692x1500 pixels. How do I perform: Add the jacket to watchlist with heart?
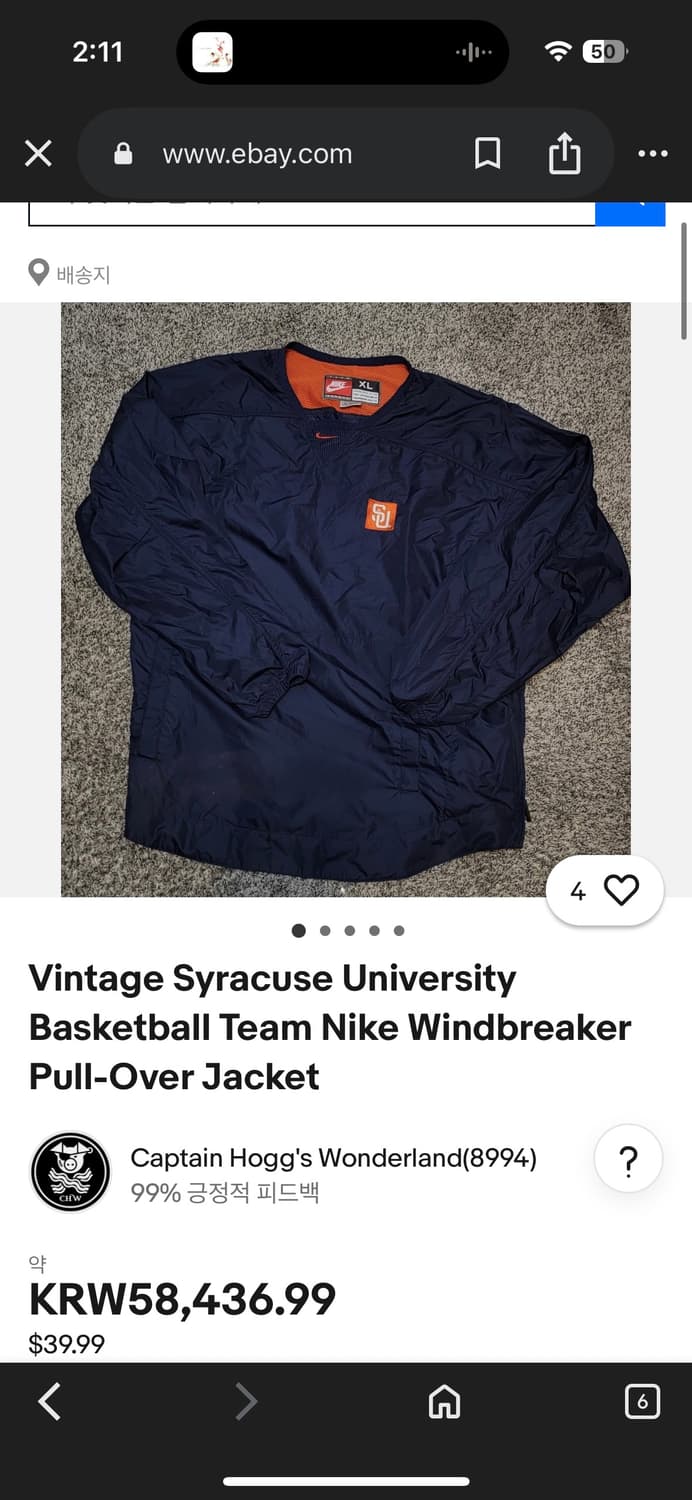coord(620,890)
